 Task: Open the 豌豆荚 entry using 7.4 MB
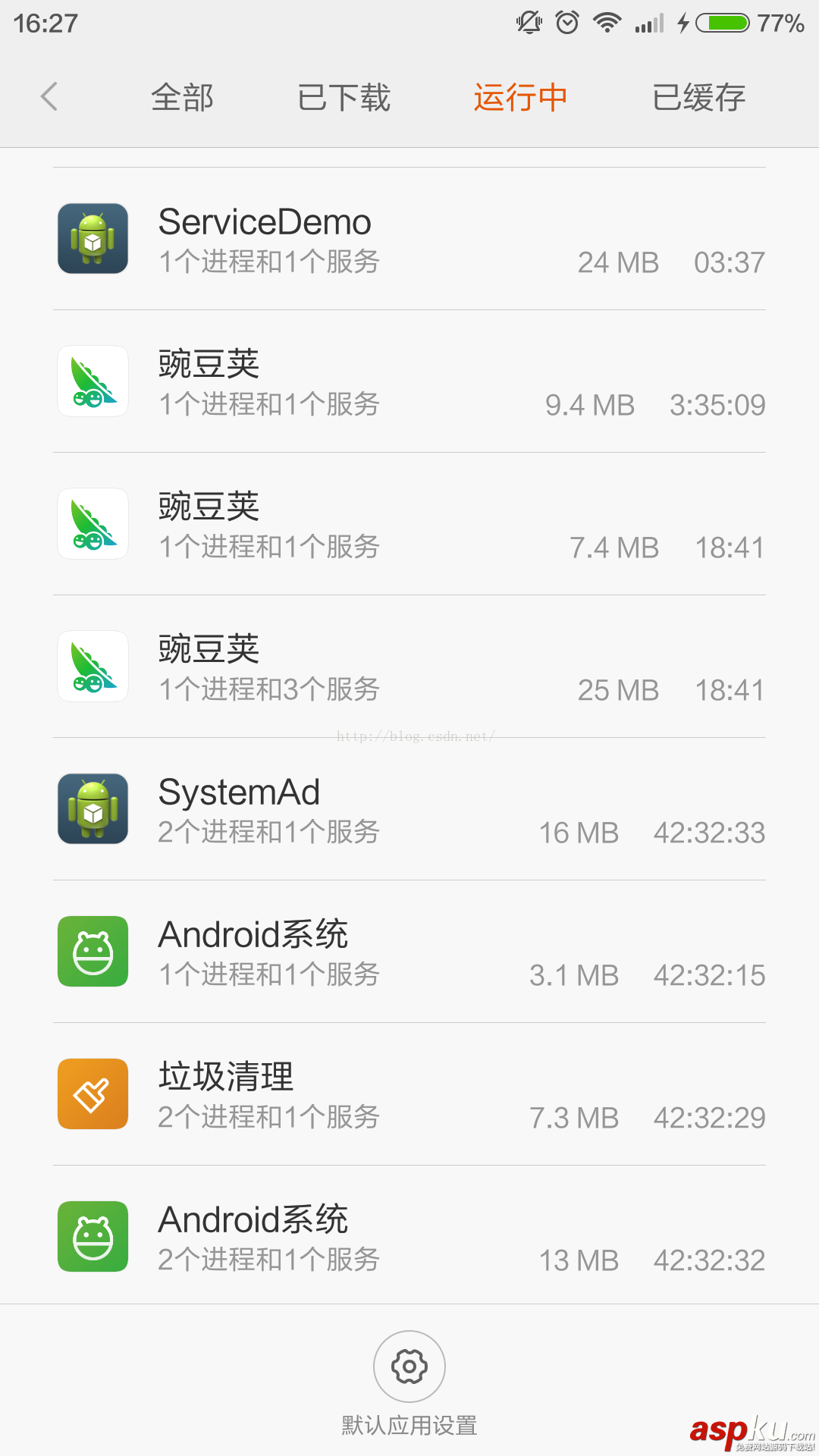(x=409, y=524)
